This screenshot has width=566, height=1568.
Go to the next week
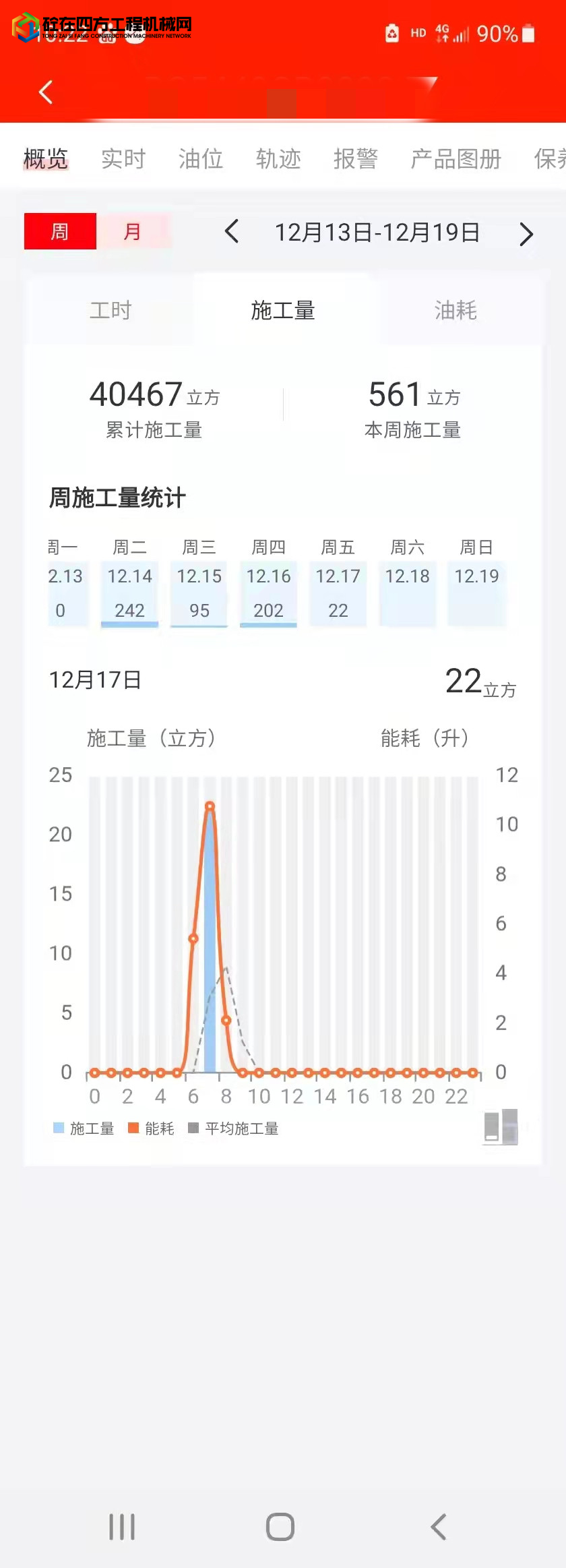526,234
